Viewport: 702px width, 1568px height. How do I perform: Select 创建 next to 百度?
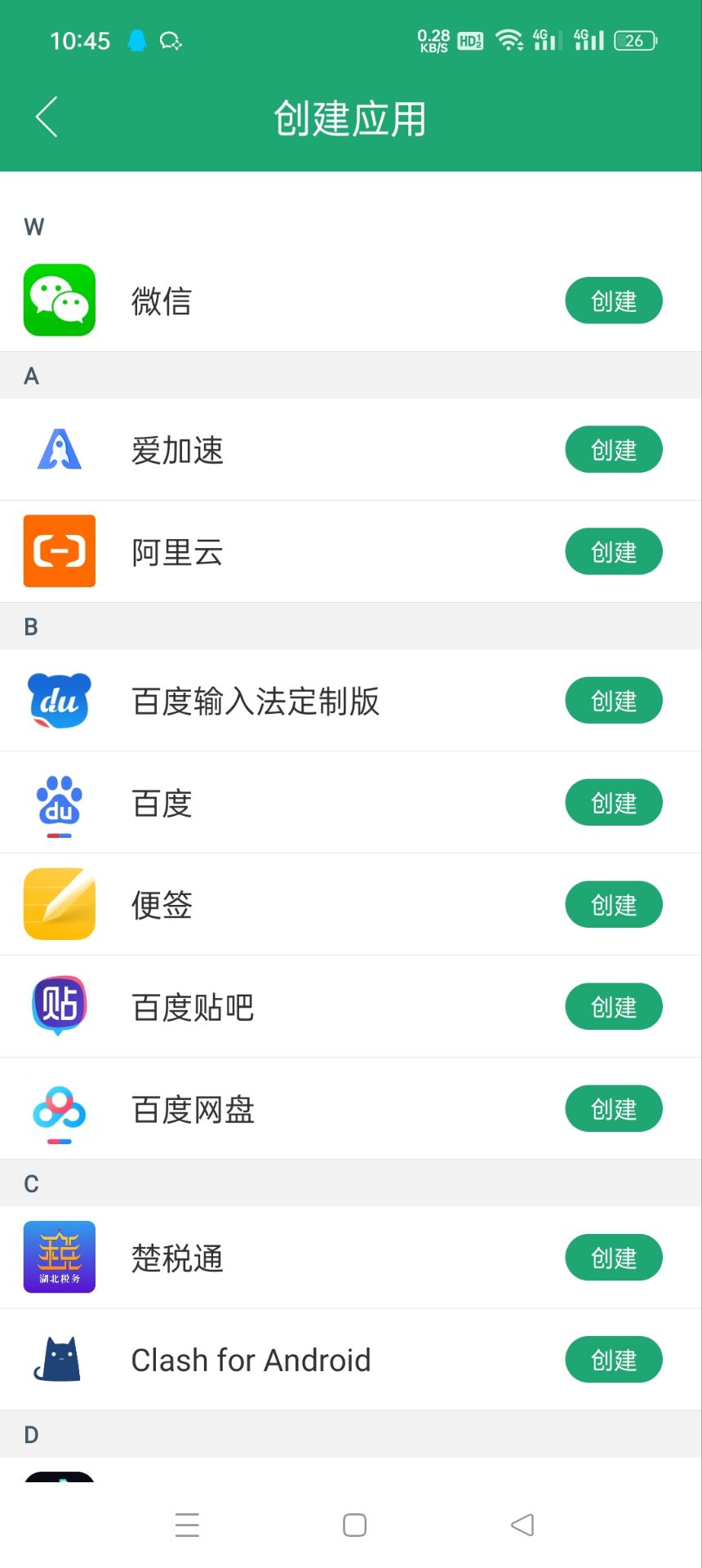click(x=613, y=802)
